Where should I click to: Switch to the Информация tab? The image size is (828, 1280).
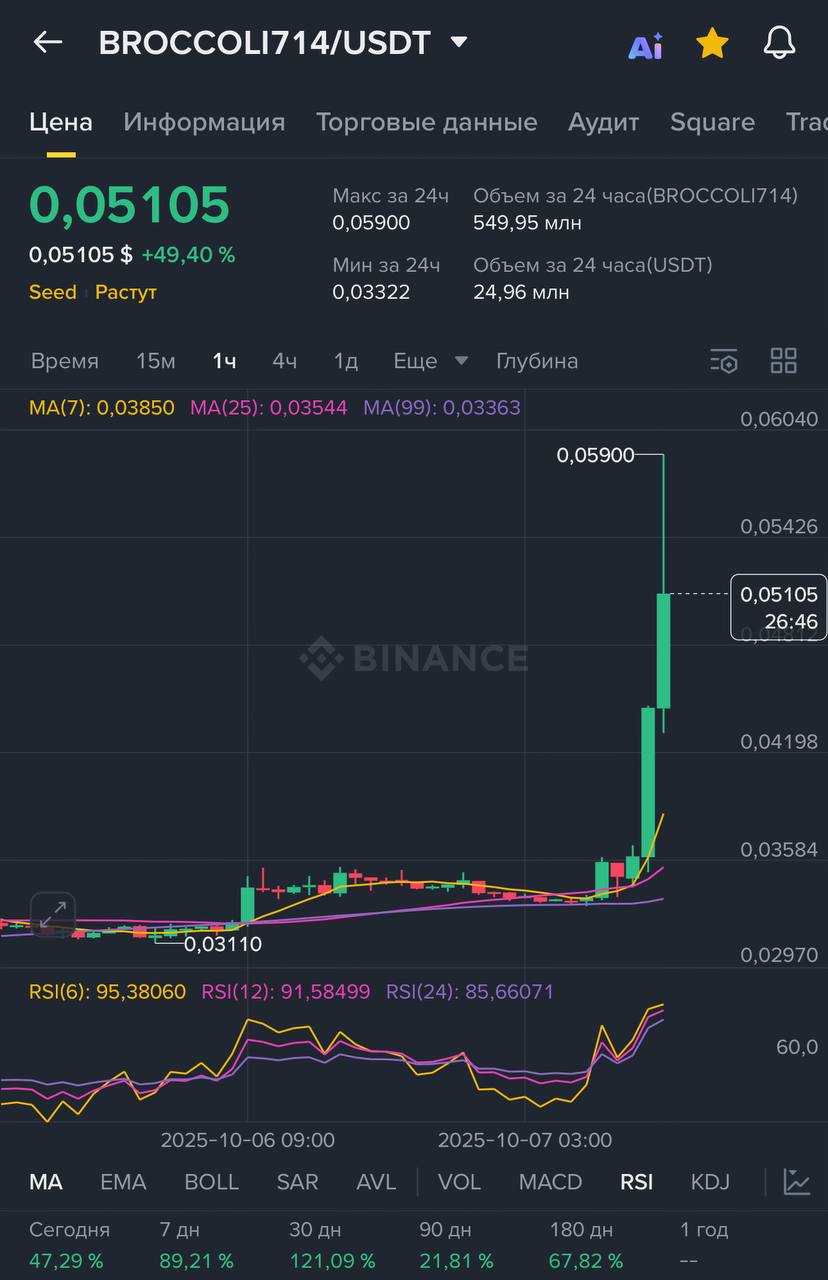(x=204, y=122)
